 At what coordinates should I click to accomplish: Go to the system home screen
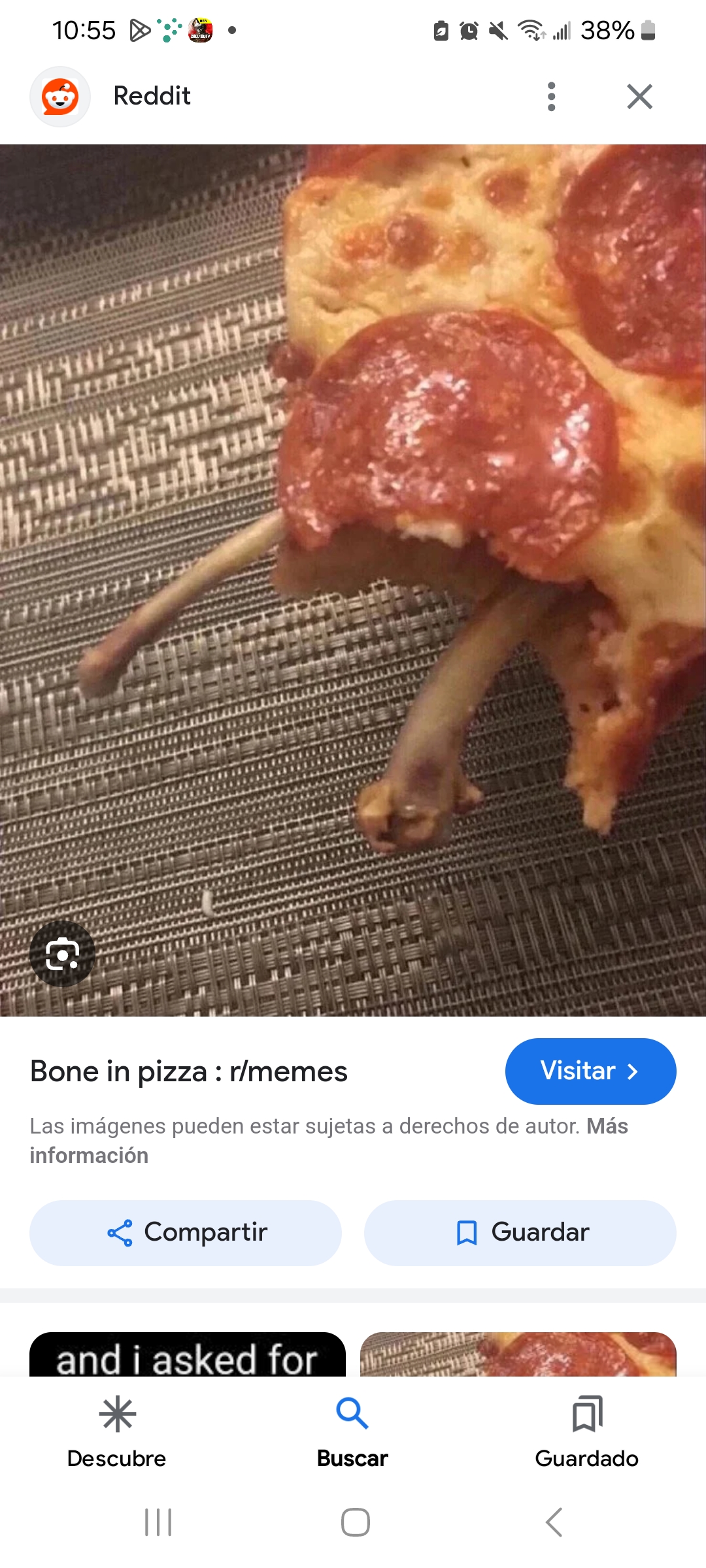click(x=355, y=1522)
